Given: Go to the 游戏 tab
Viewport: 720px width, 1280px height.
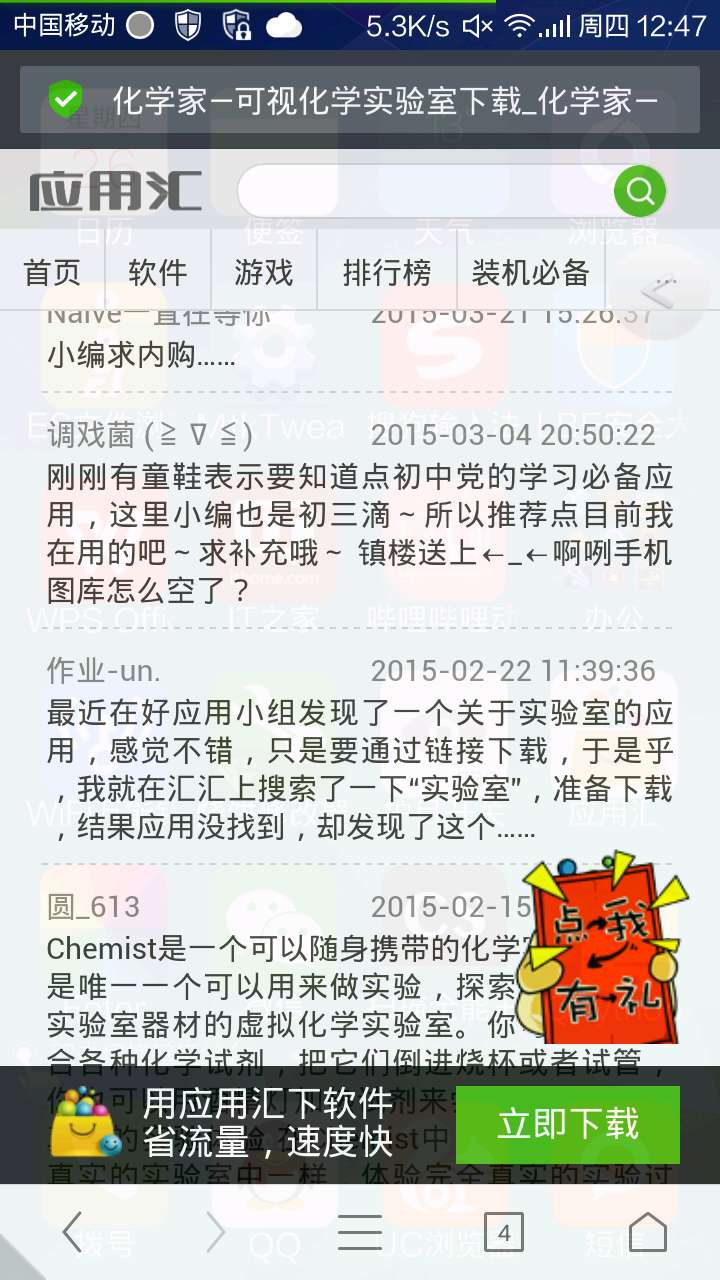Looking at the screenshot, I should [264, 272].
